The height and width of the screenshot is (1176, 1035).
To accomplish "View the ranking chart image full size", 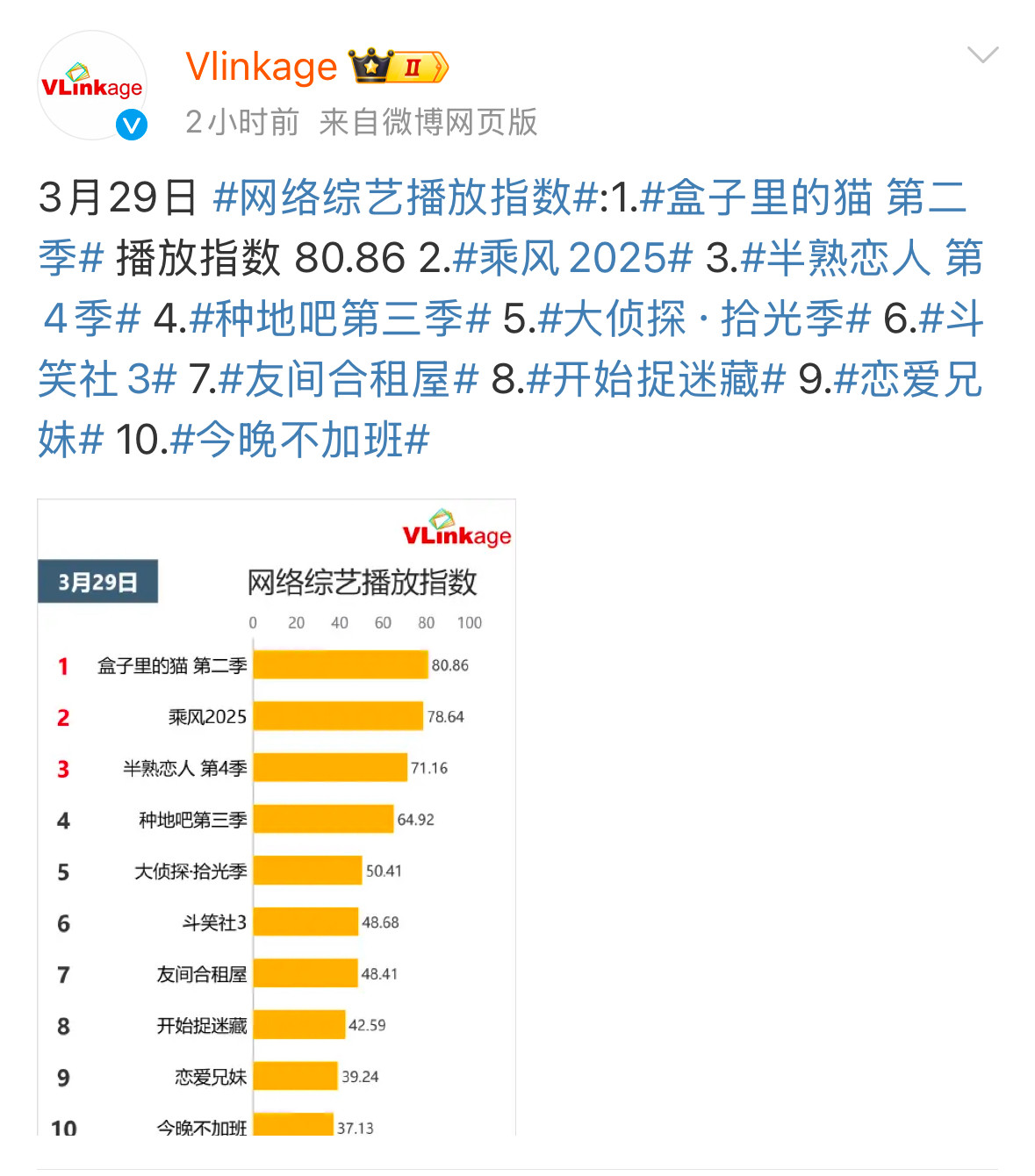I will [x=276, y=817].
